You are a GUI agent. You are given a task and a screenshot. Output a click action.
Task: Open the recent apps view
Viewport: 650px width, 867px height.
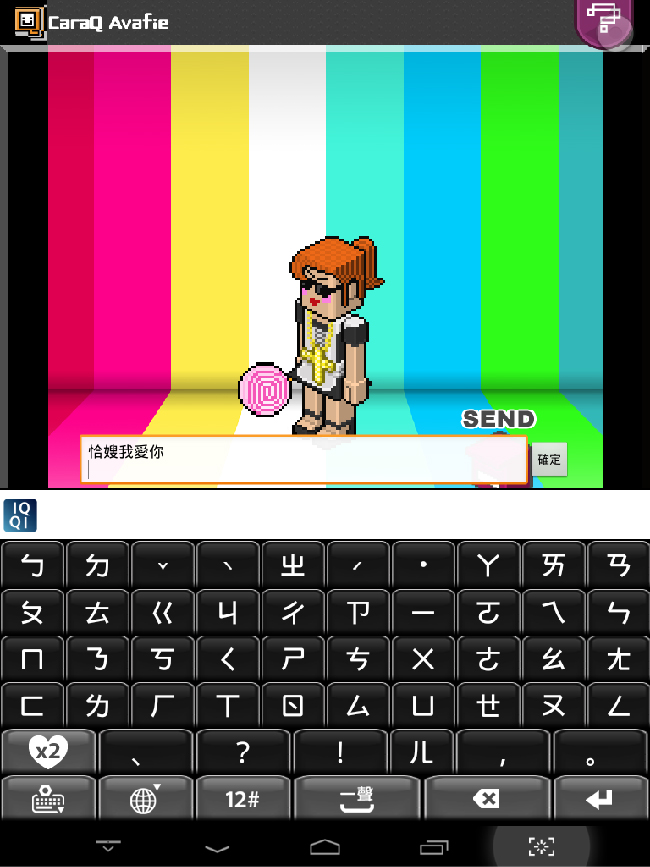click(x=433, y=847)
